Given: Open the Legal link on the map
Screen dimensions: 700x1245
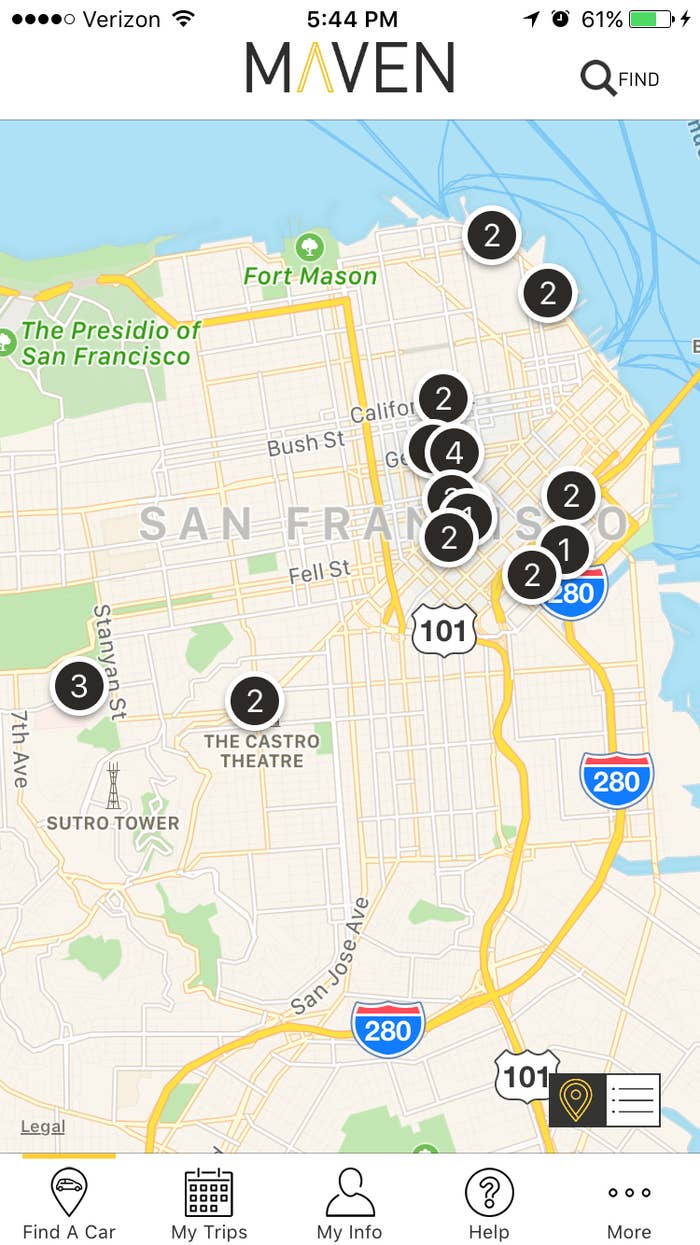Looking at the screenshot, I should 43,1127.
